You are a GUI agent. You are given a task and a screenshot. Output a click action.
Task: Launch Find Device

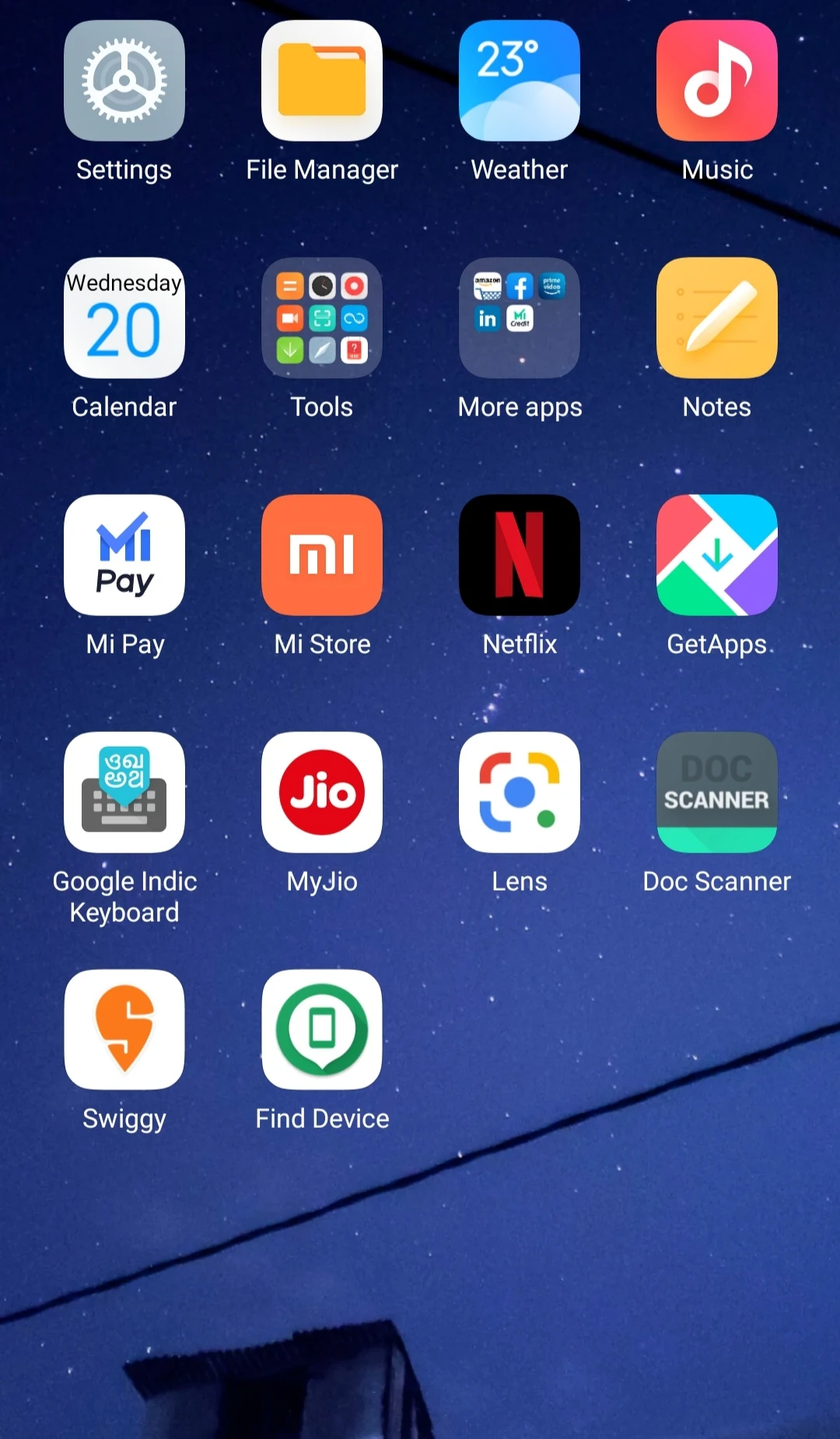[322, 1030]
